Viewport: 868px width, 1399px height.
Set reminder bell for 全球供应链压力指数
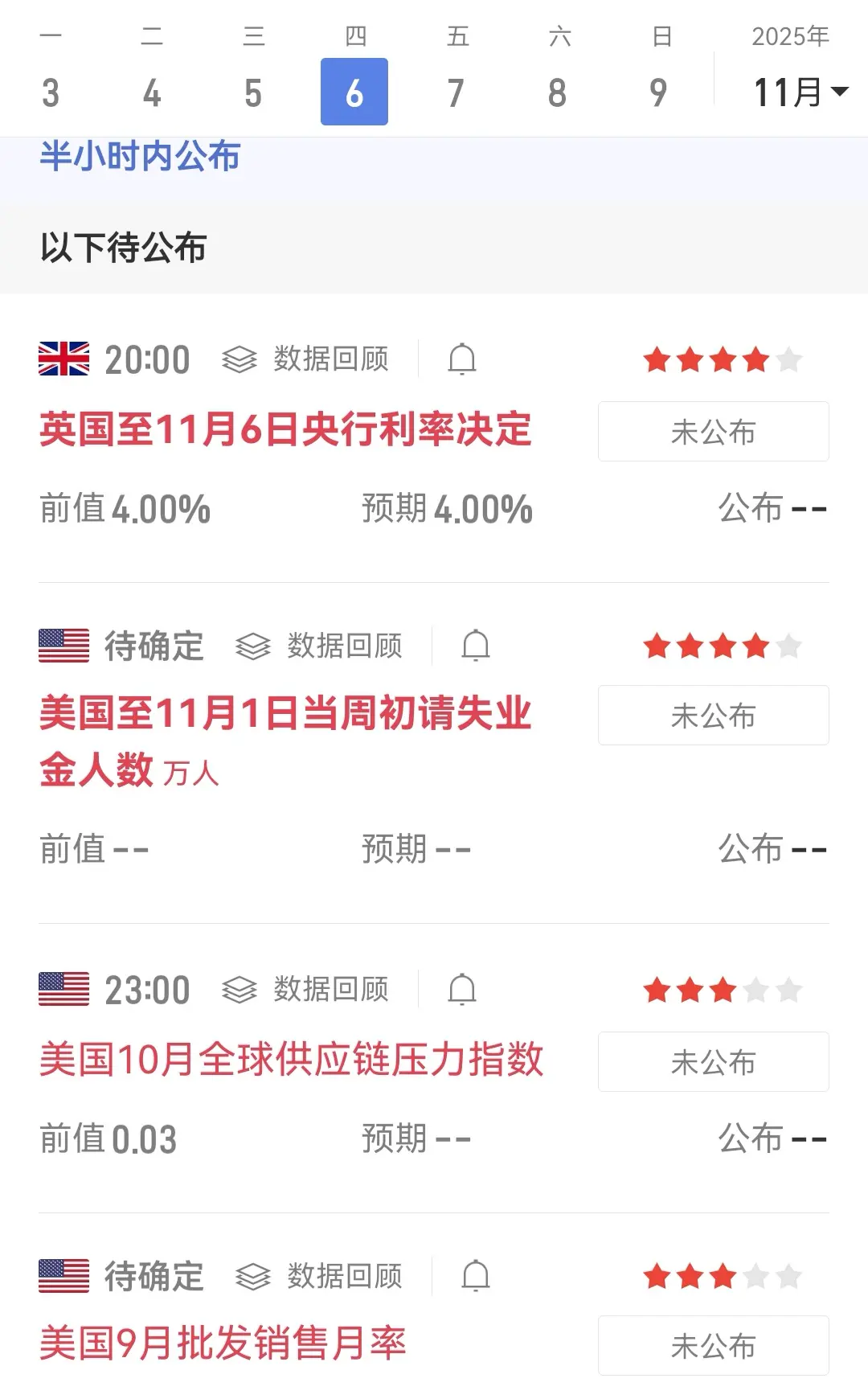462,990
